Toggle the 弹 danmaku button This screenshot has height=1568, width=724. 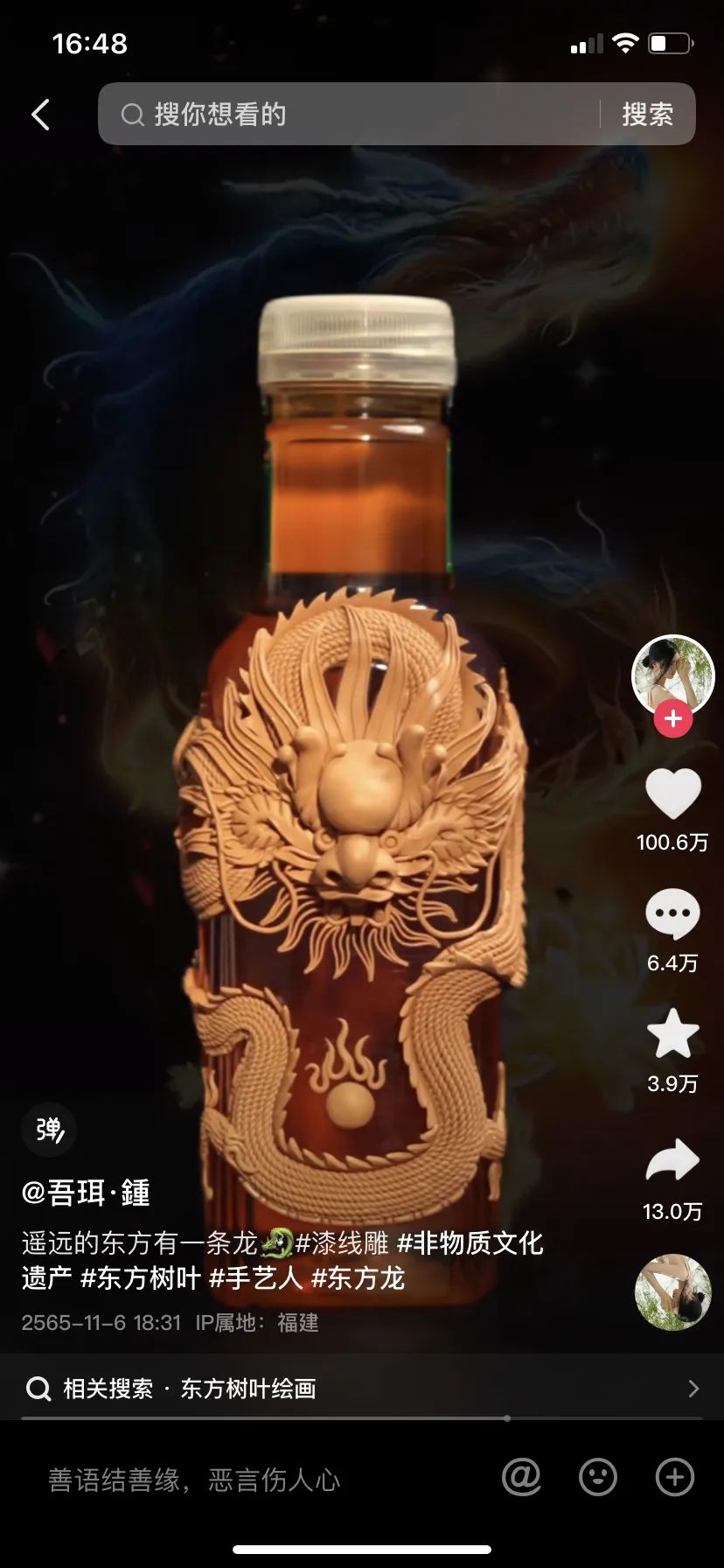click(49, 1130)
